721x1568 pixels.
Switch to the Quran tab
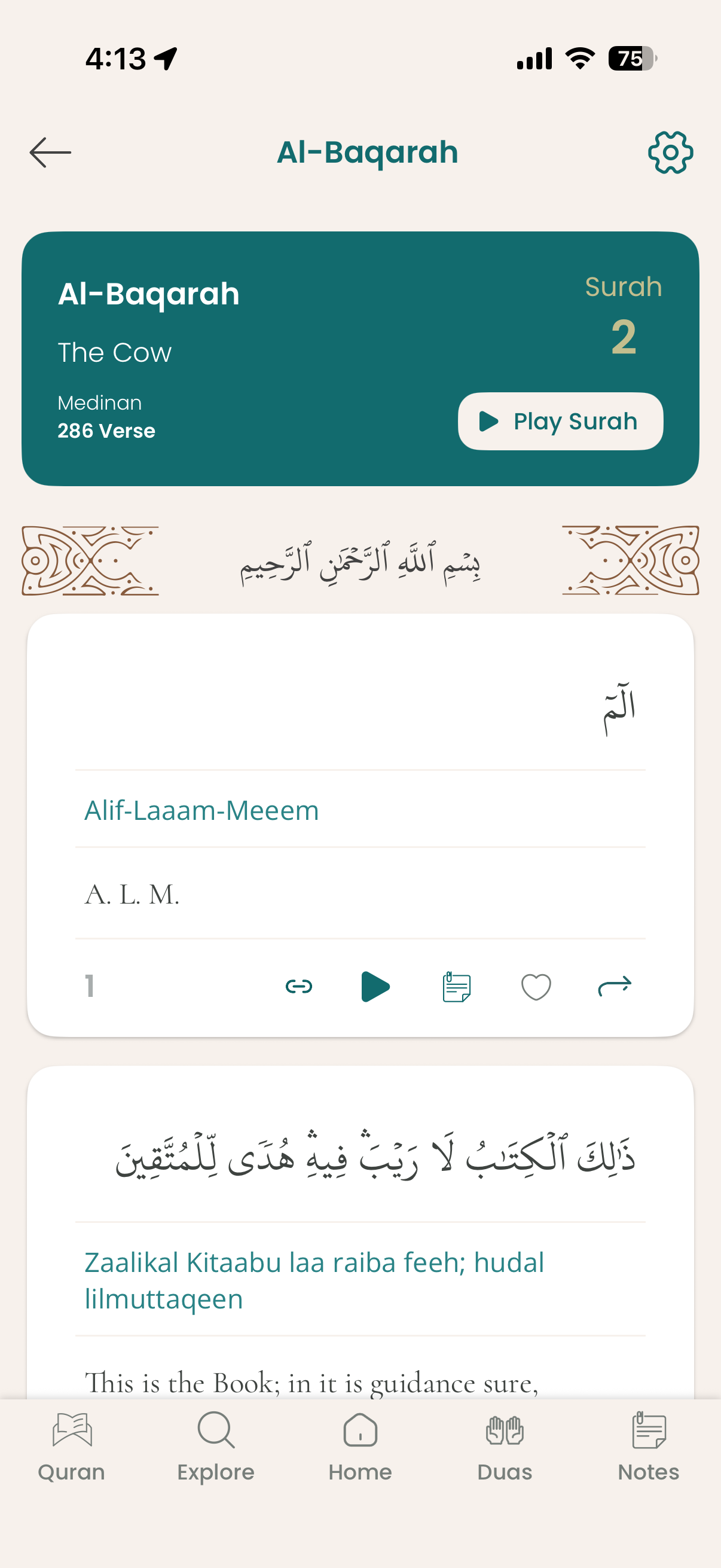[72, 1447]
